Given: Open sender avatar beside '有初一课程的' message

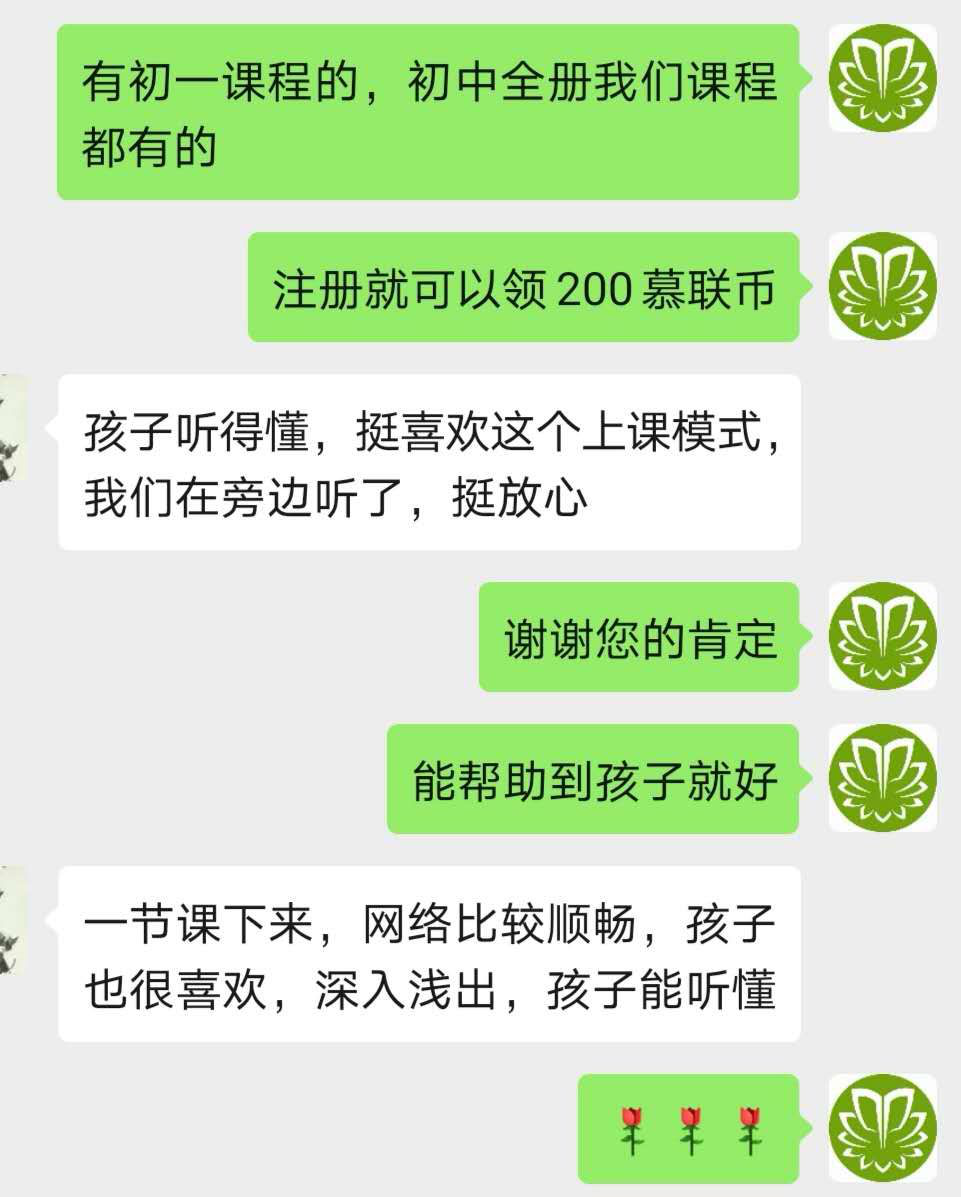Looking at the screenshot, I should [882, 78].
